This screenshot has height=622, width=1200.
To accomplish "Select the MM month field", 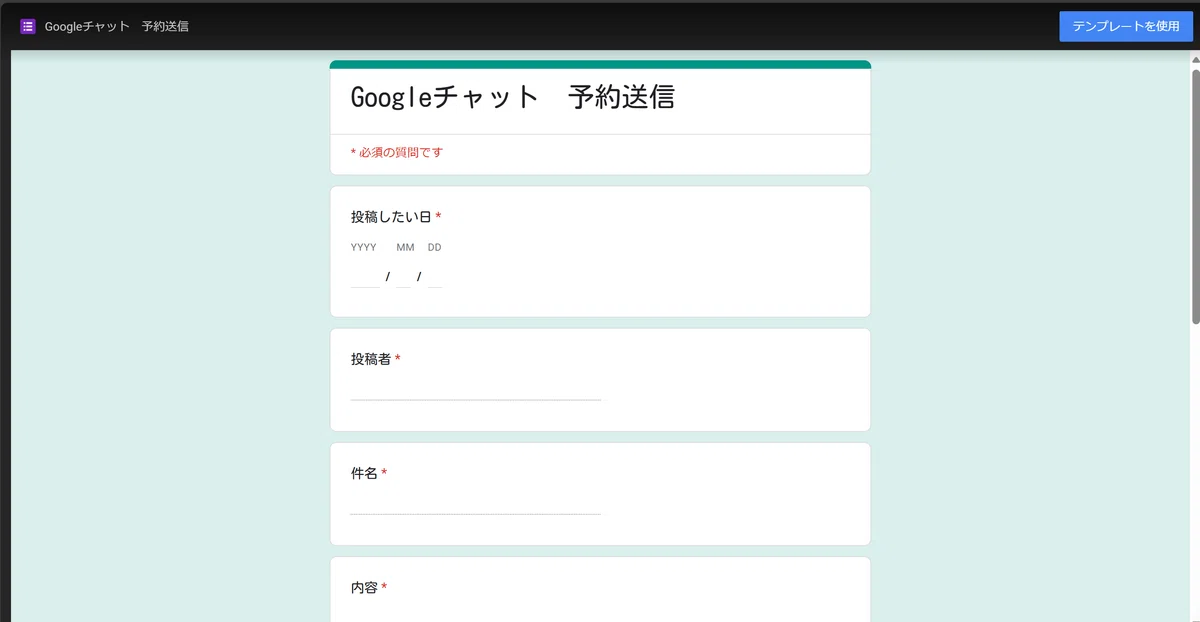I will 403,276.
